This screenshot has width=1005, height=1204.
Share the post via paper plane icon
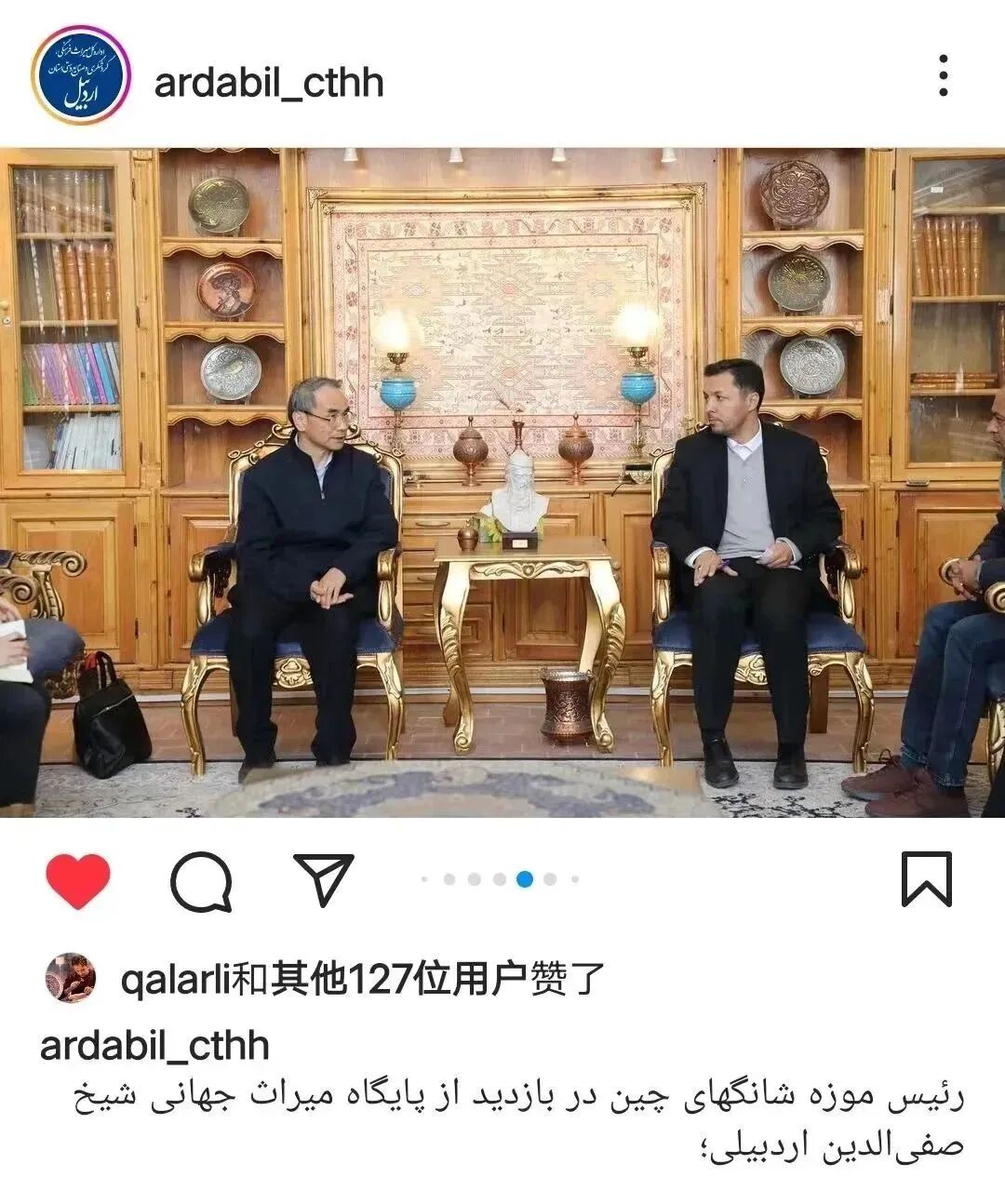point(323,878)
